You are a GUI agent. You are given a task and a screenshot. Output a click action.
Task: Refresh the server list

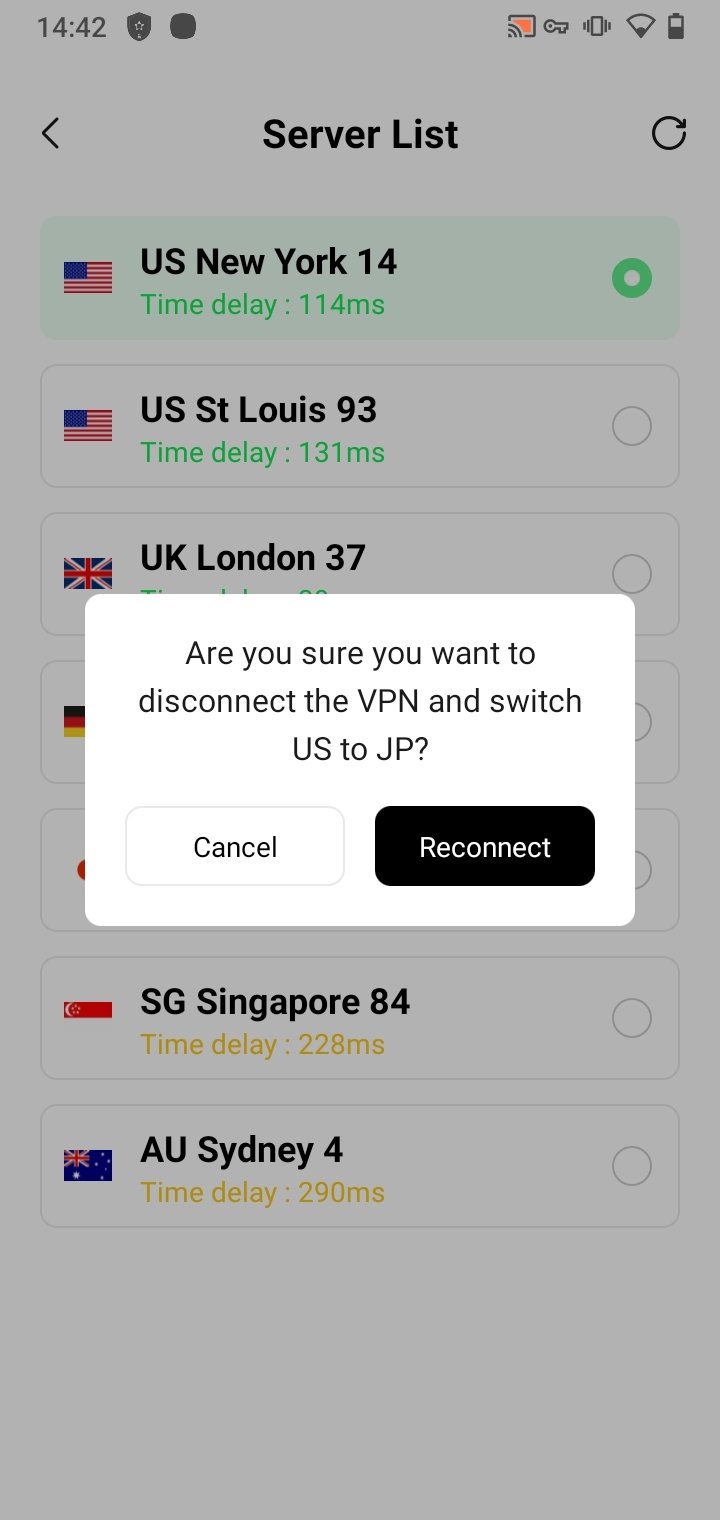(x=669, y=133)
